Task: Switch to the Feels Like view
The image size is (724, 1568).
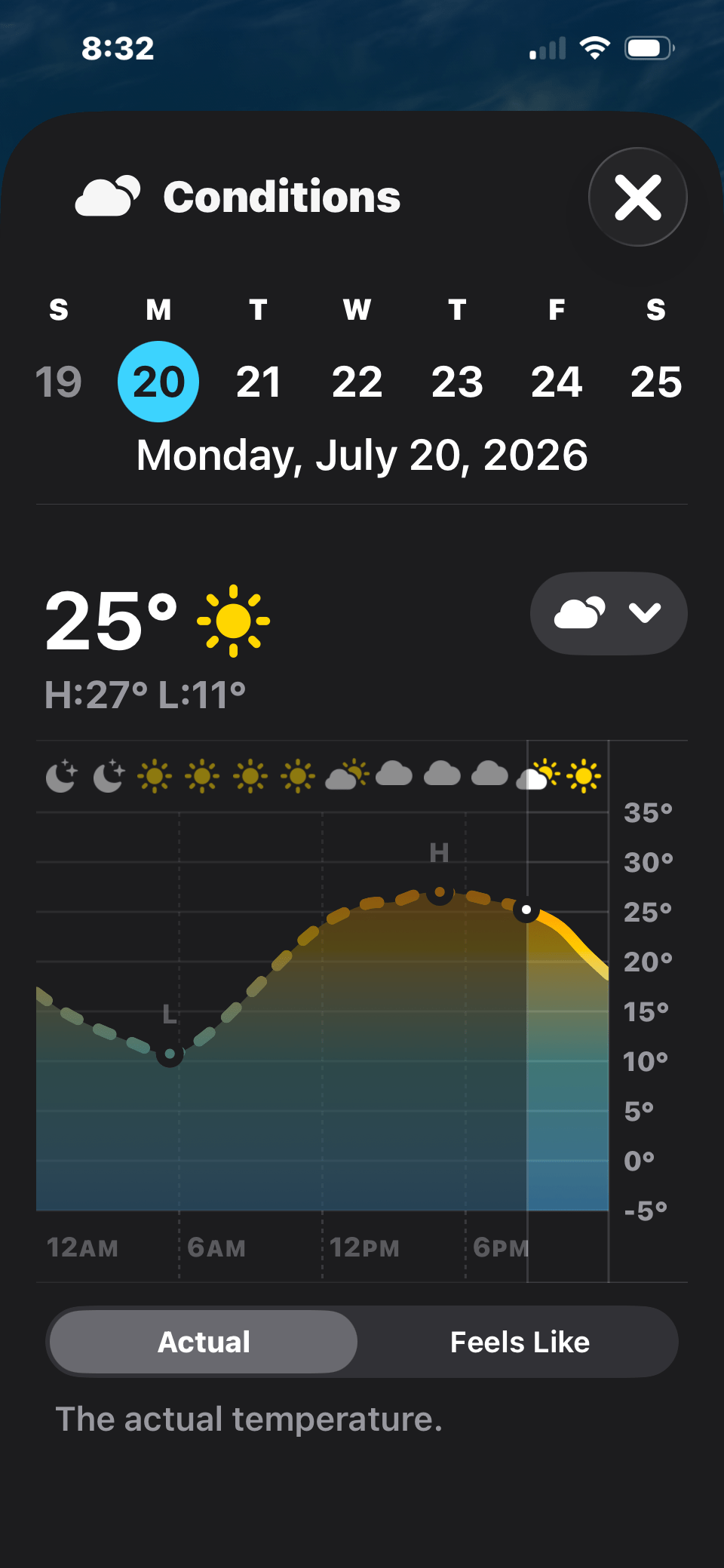Action: pyautogui.click(x=520, y=1342)
